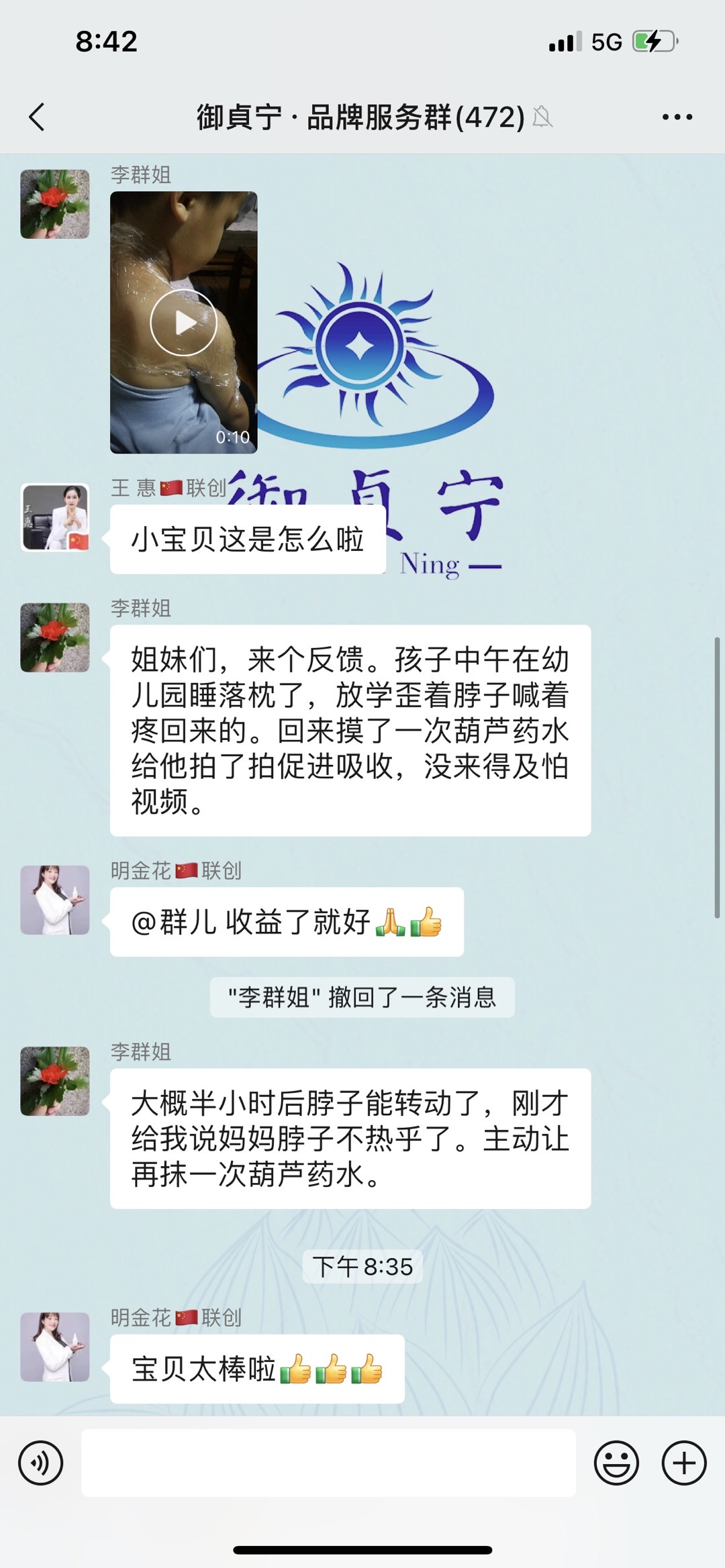725x1568 pixels.
Task: Go back to the chat list
Action: click(x=38, y=117)
